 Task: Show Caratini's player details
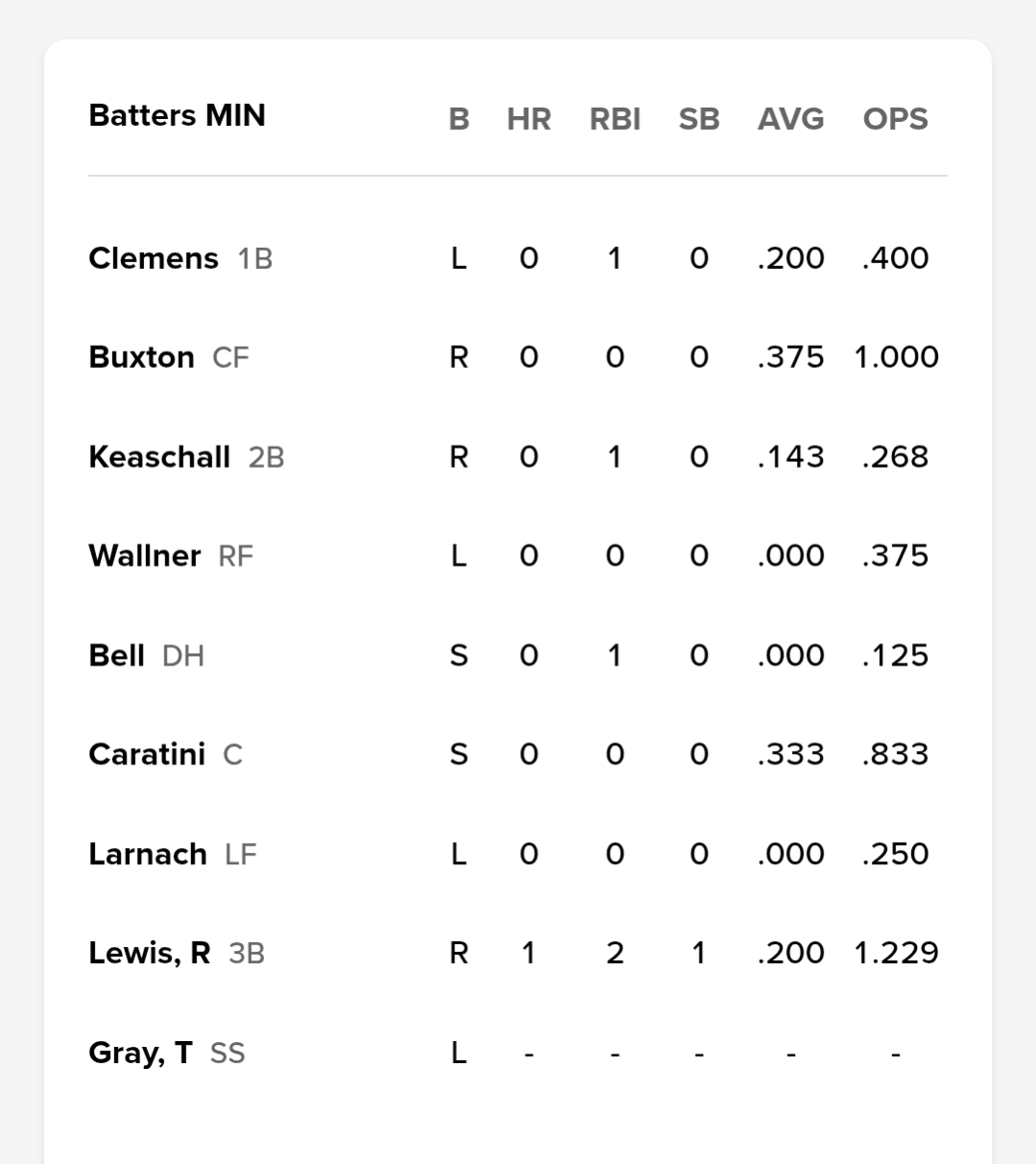pos(147,755)
